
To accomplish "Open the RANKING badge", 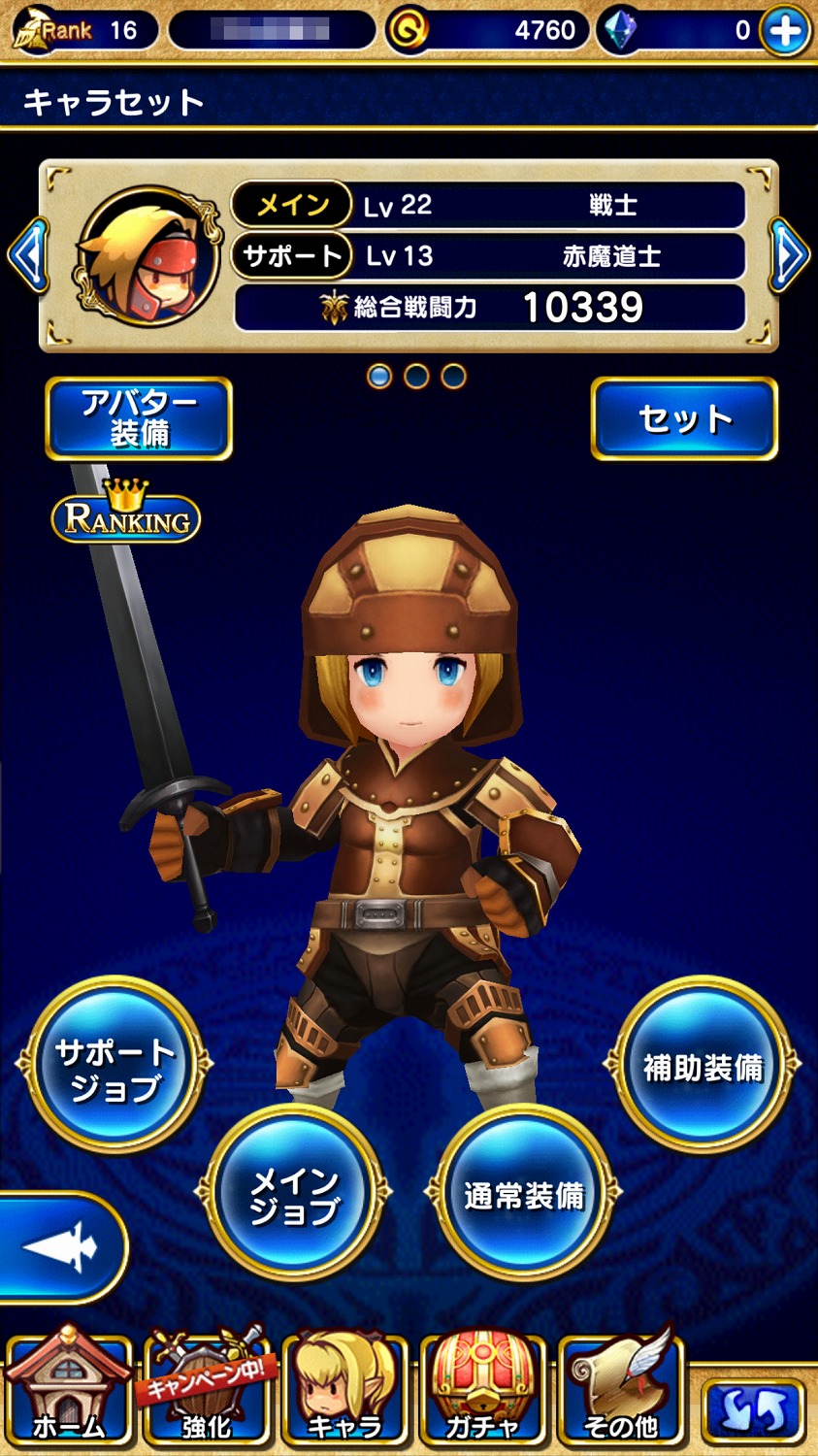I will pos(126,515).
